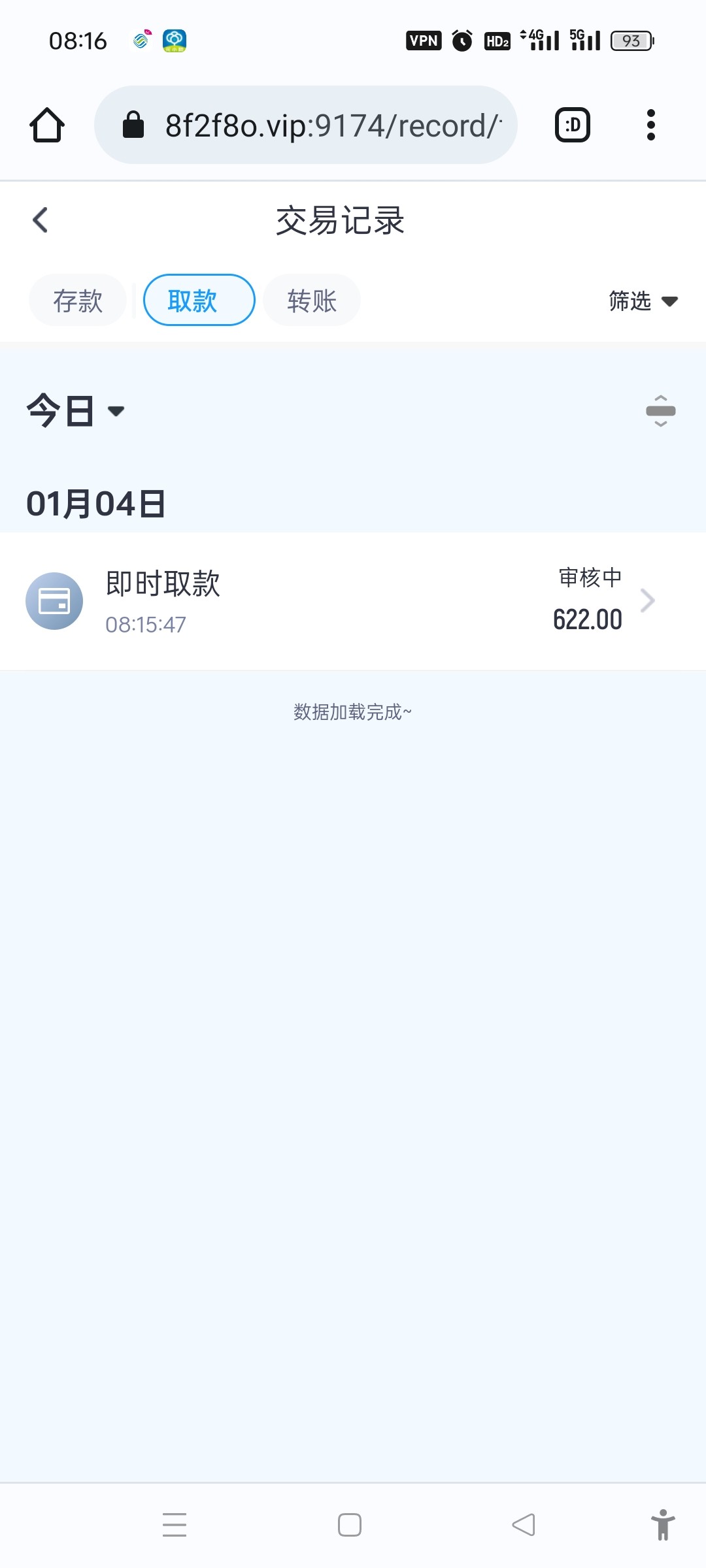The width and height of the screenshot is (706, 1568).
Task: Open the dark mode ":D" icon beside the URL
Action: click(x=571, y=124)
